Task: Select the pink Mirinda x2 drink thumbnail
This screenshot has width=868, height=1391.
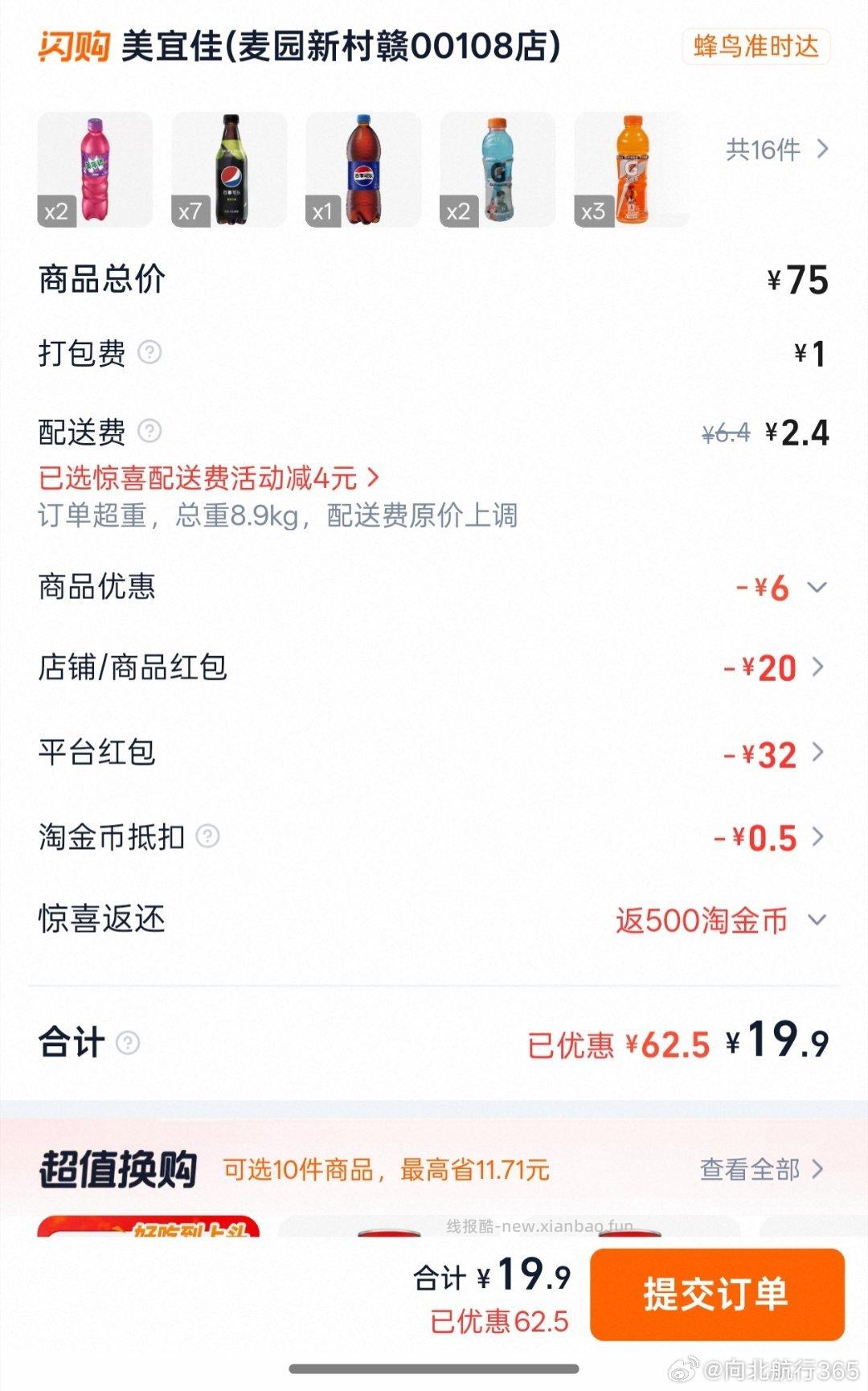Action: coord(95,169)
